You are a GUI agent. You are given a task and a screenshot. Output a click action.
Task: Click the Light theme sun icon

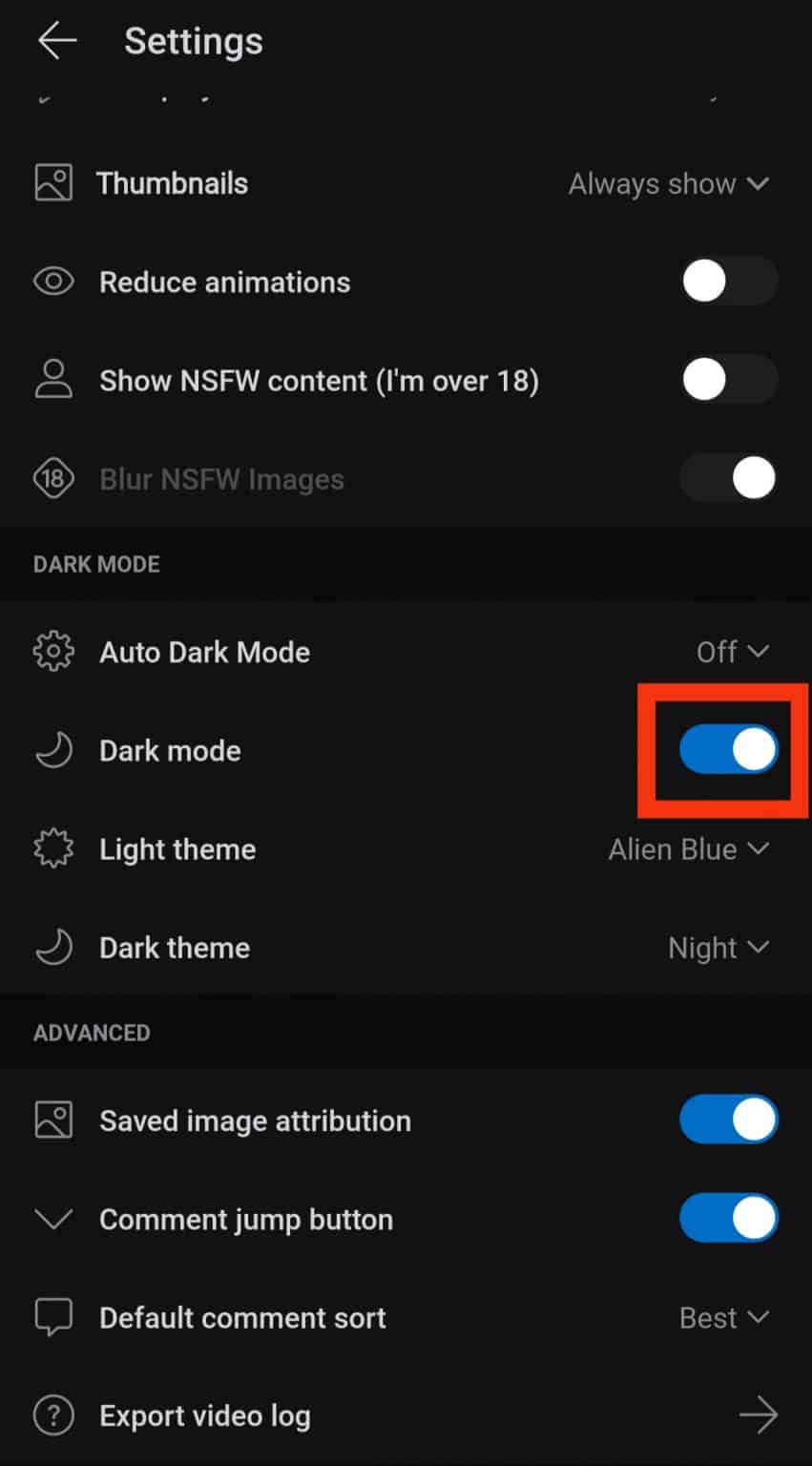coord(53,848)
